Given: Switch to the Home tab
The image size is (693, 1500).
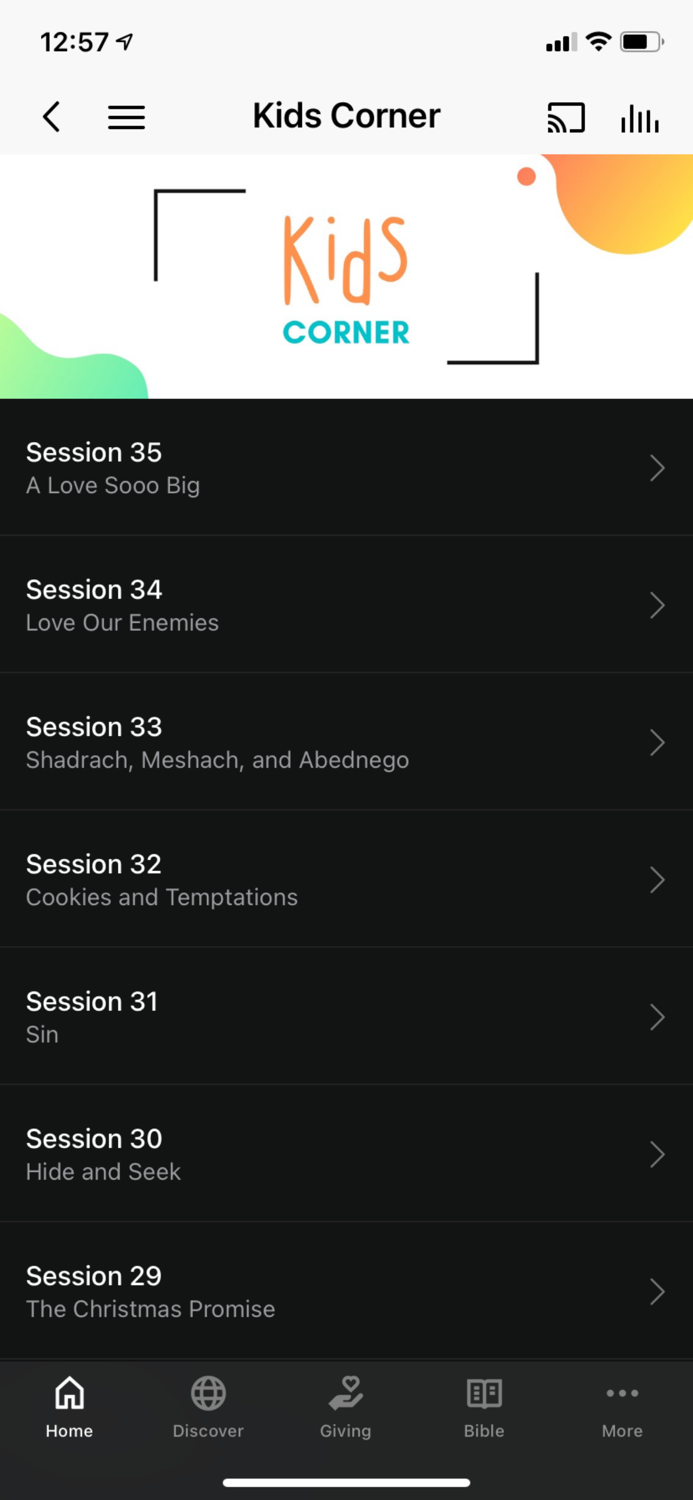Looking at the screenshot, I should coord(69,1407).
